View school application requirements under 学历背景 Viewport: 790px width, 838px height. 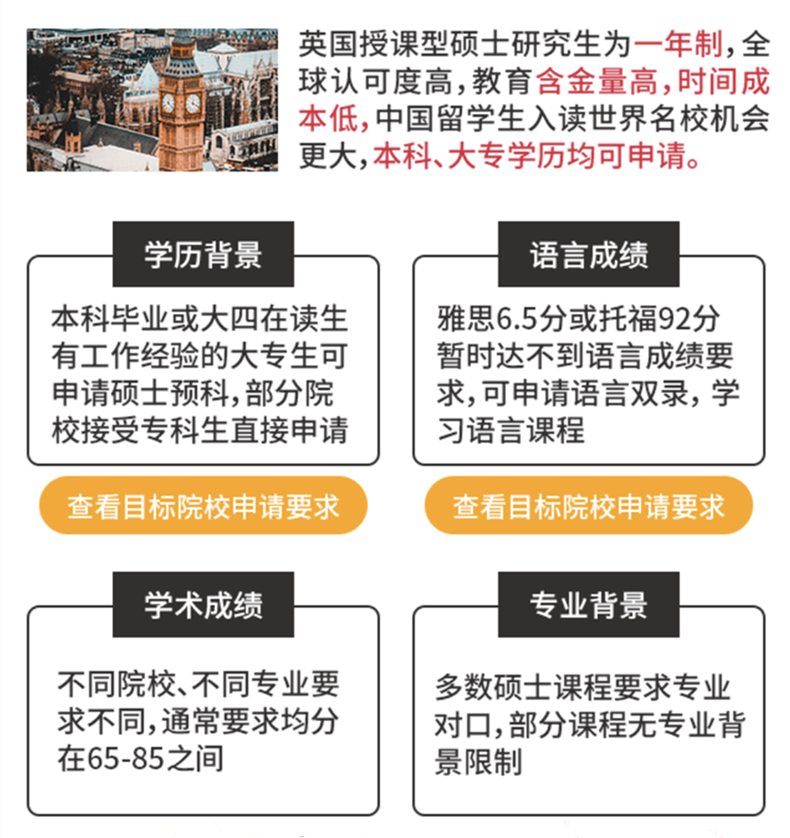[203, 507]
